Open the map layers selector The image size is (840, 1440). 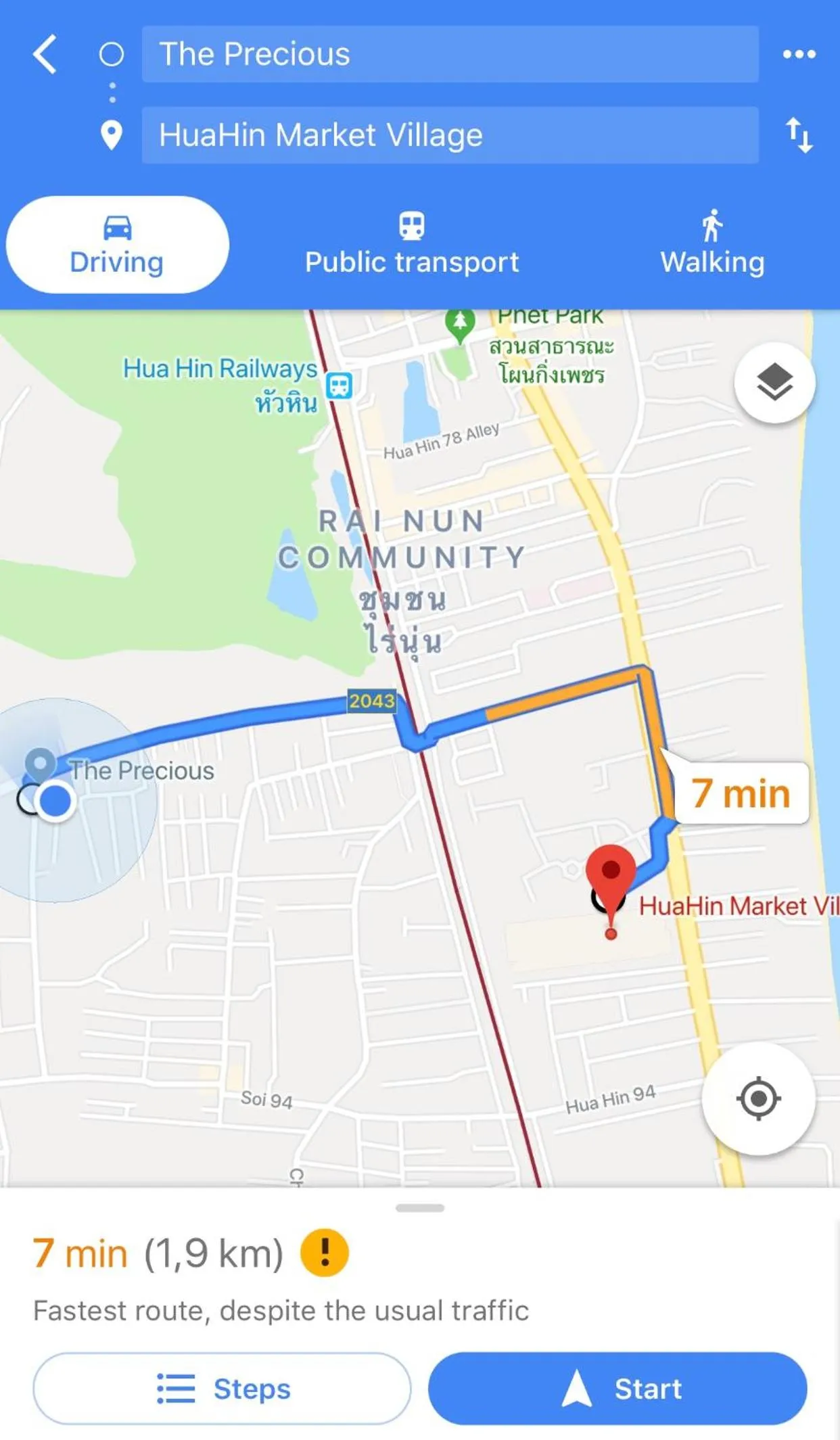tap(774, 383)
